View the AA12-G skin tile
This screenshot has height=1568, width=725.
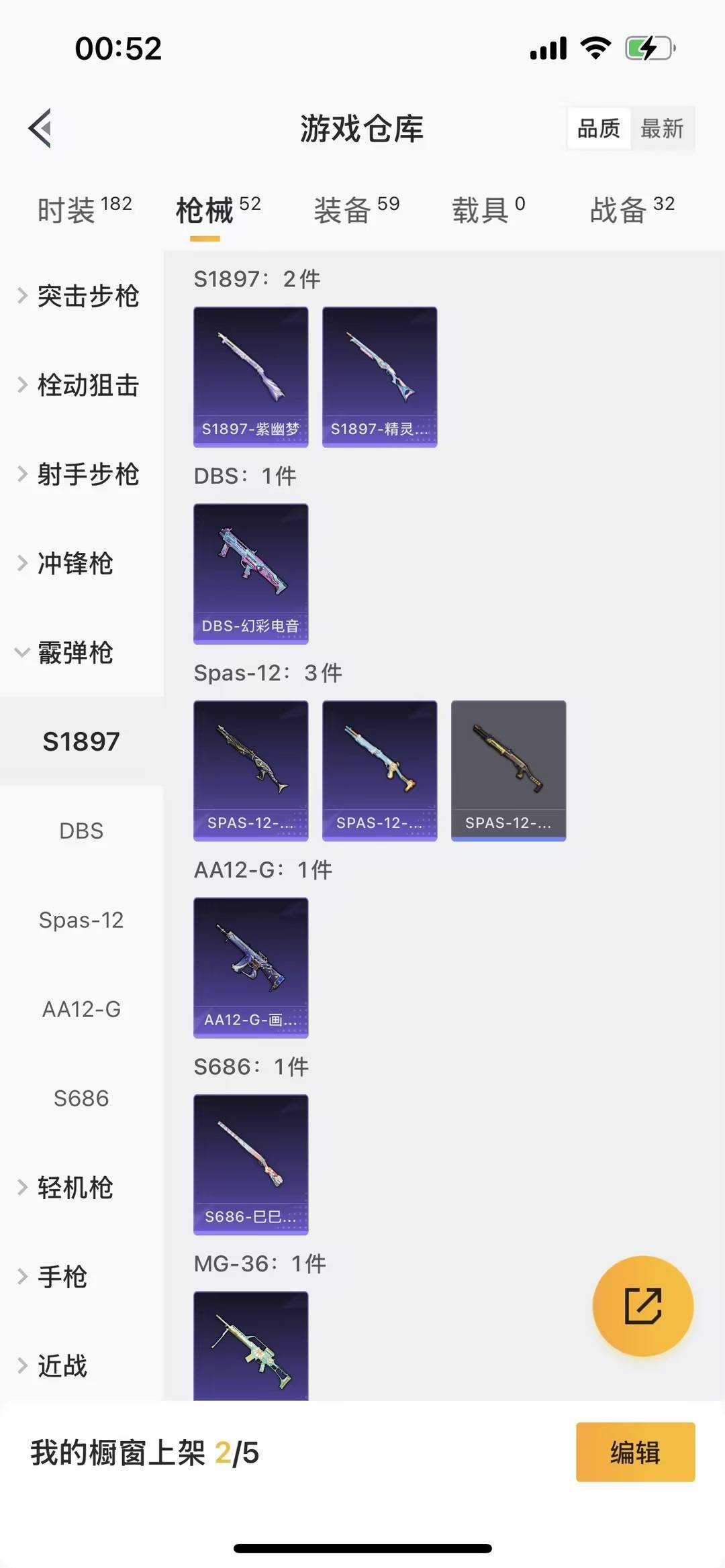click(250, 968)
